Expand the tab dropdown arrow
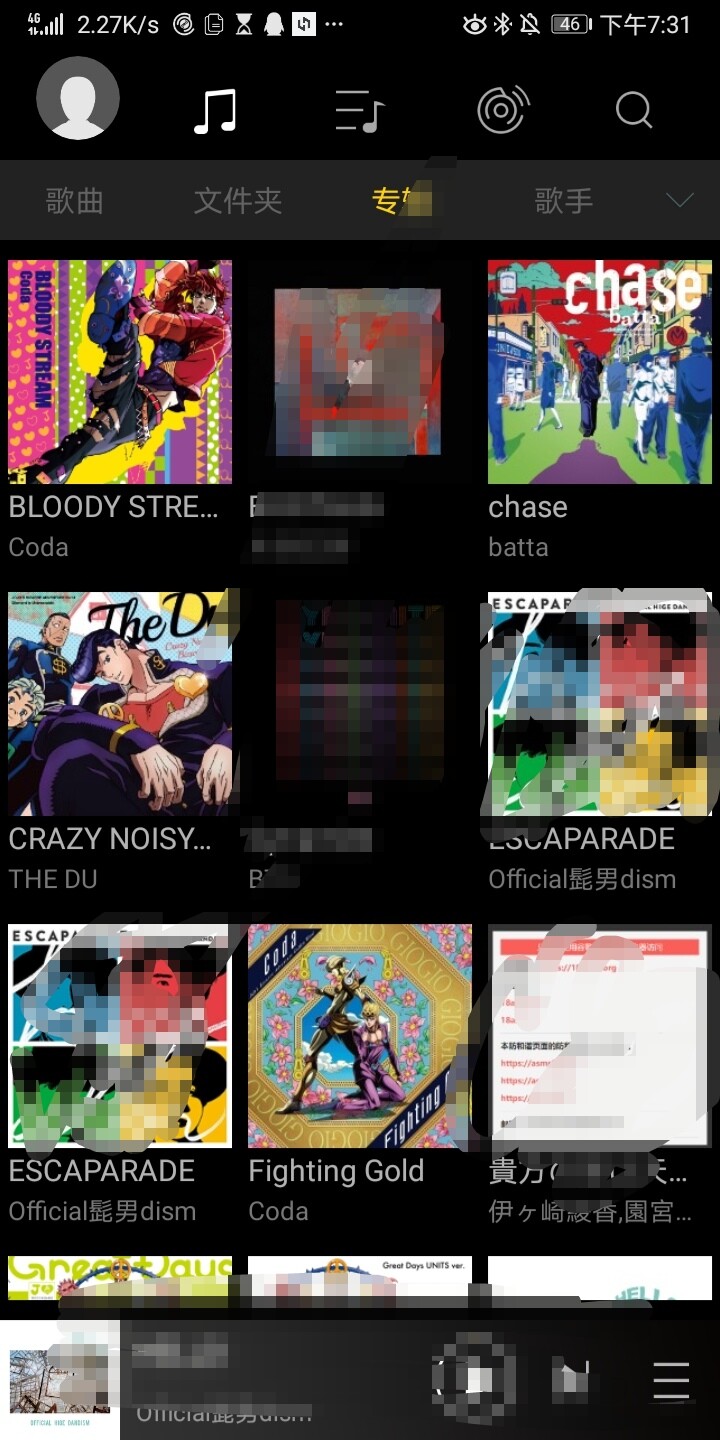This screenshot has height=1440, width=720. tap(680, 201)
